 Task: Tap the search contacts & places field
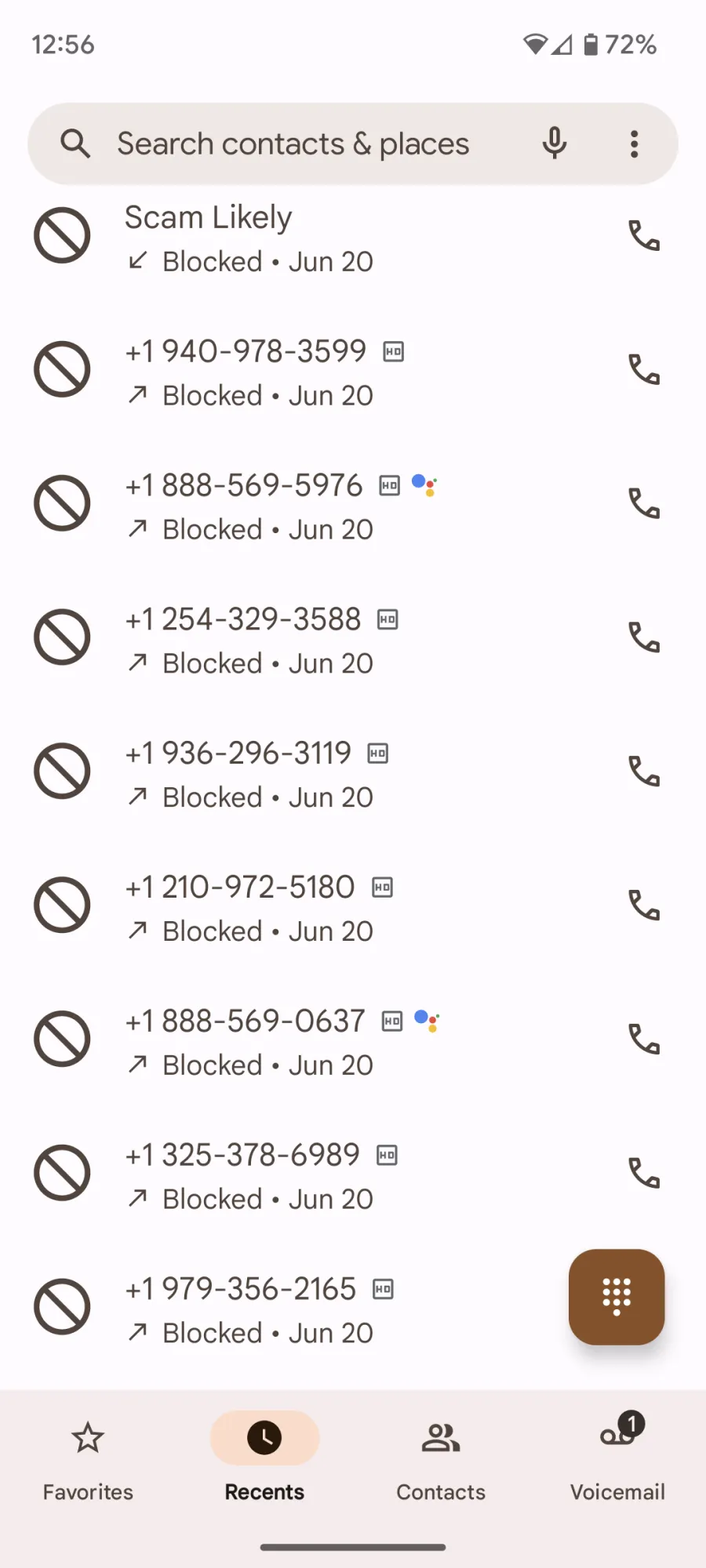(353, 144)
